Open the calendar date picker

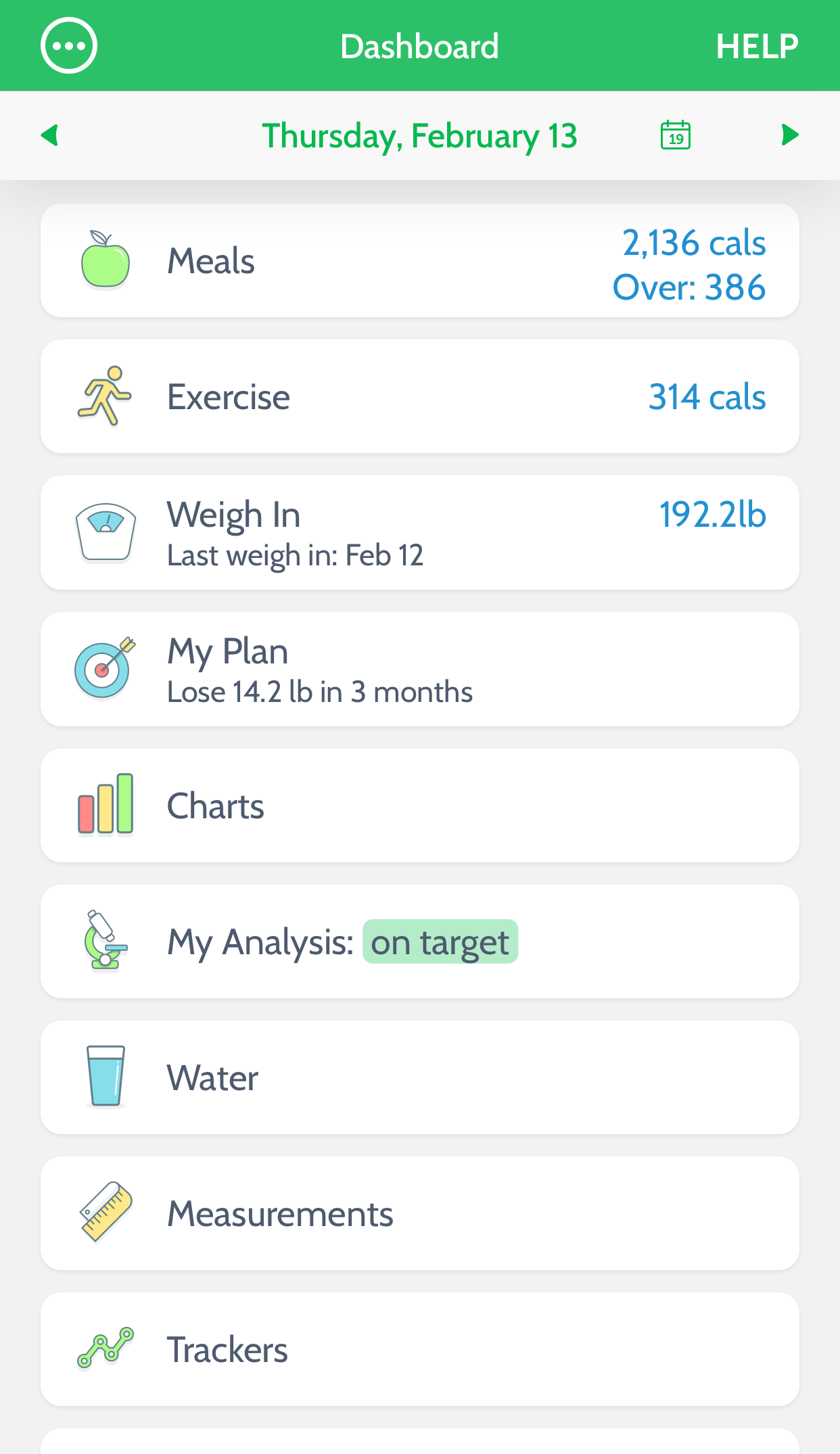pyautogui.click(x=676, y=135)
